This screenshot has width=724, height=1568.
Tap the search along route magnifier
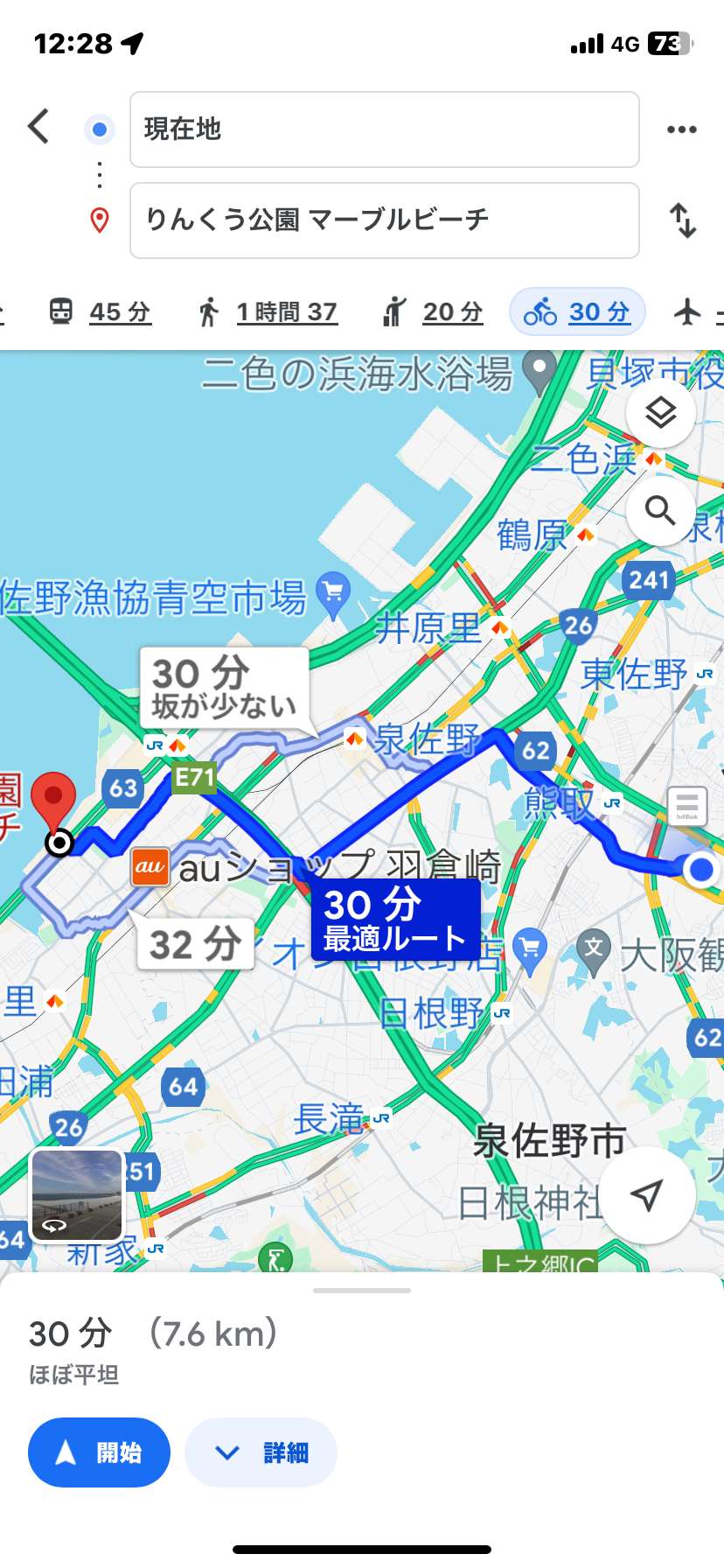point(661,510)
